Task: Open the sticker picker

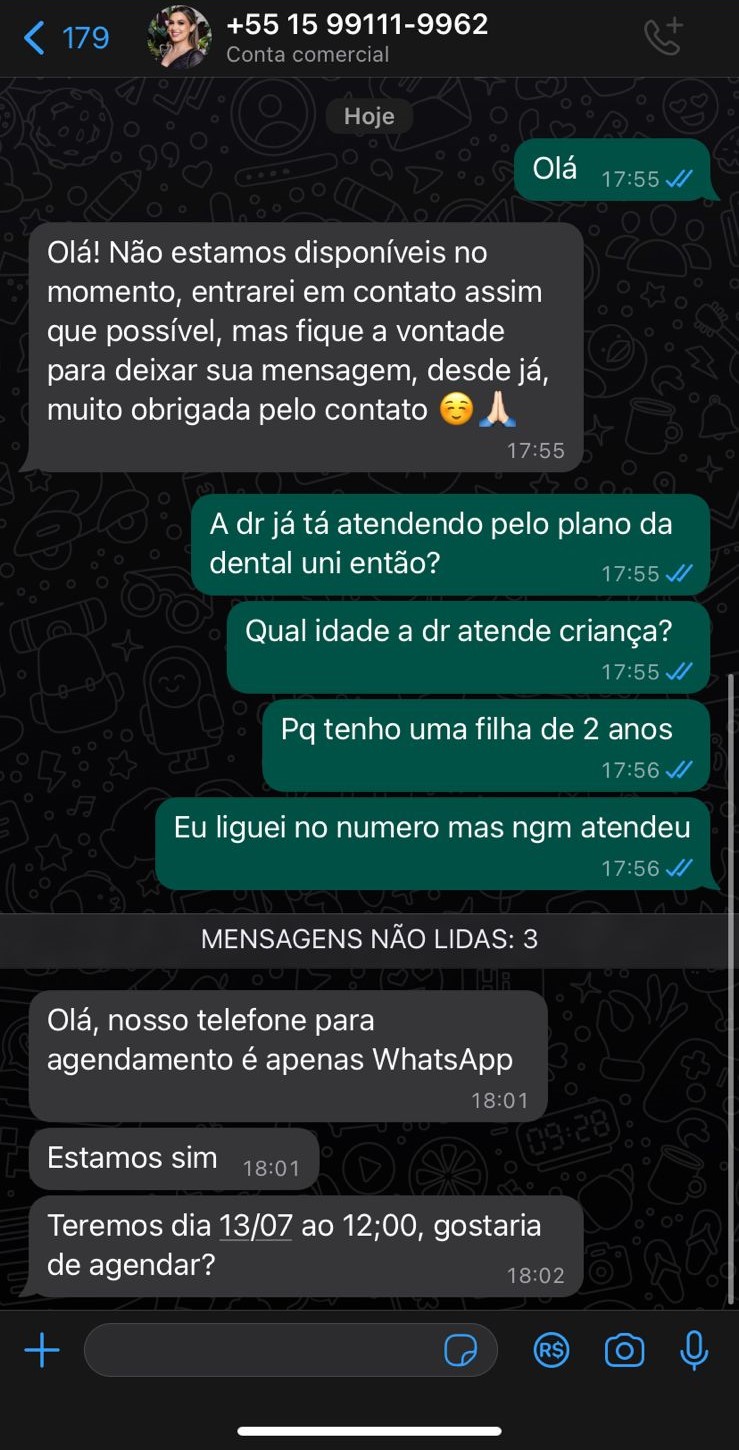Action: pos(460,1352)
